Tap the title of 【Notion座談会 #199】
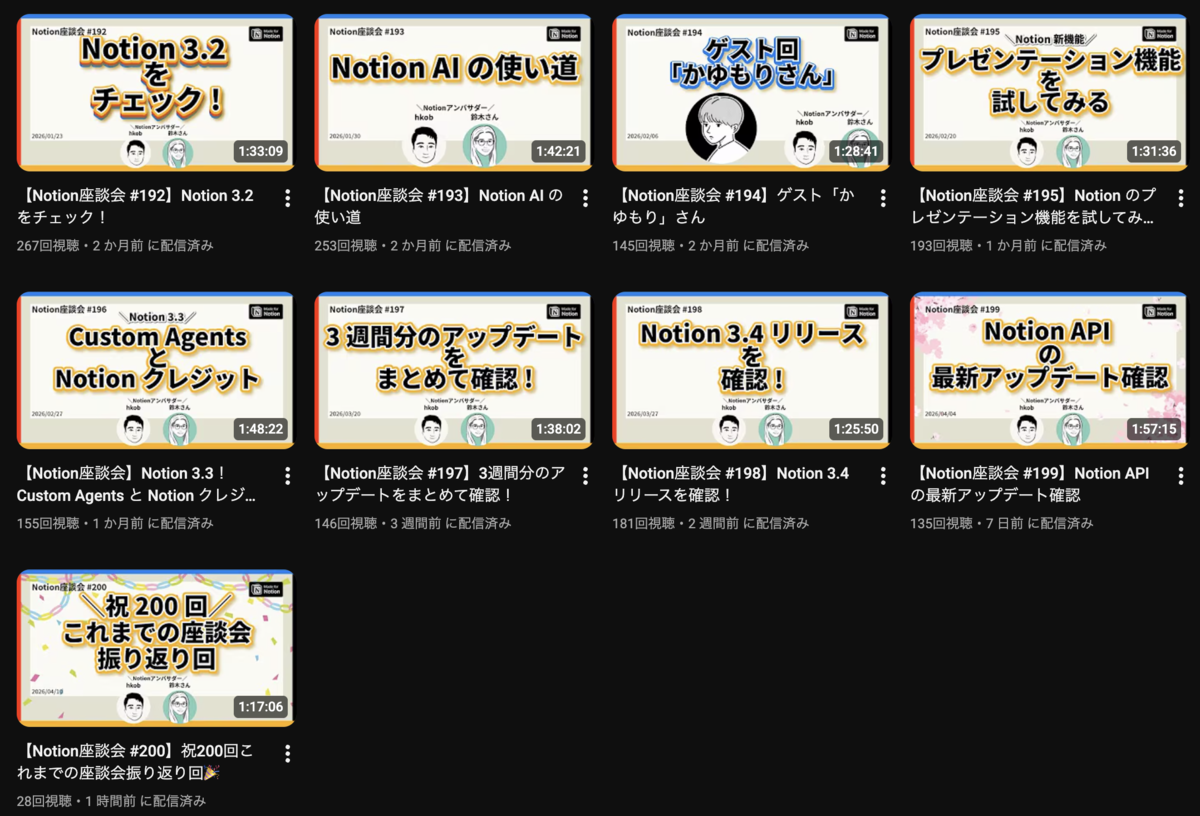The width and height of the screenshot is (1200, 816). [x=1030, y=484]
